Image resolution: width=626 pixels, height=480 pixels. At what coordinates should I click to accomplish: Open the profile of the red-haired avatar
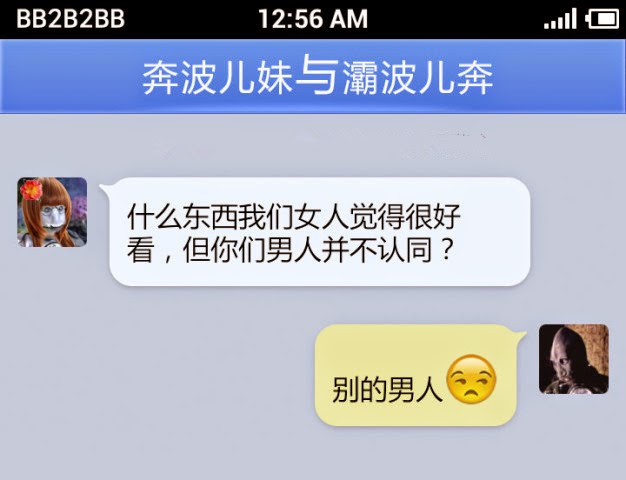click(52, 212)
